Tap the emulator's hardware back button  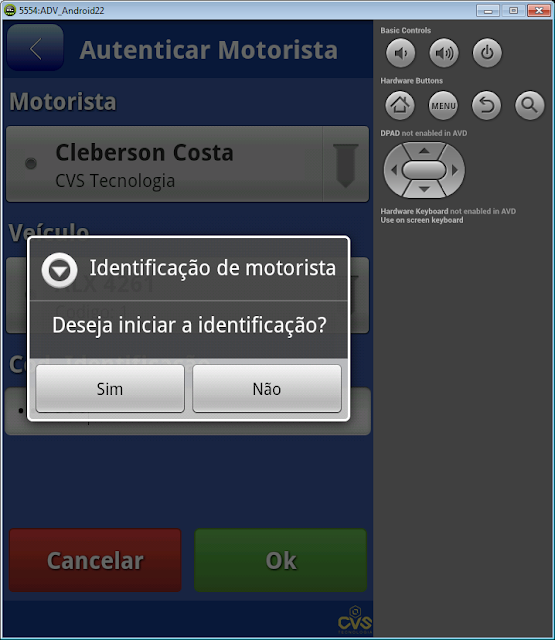coord(486,106)
